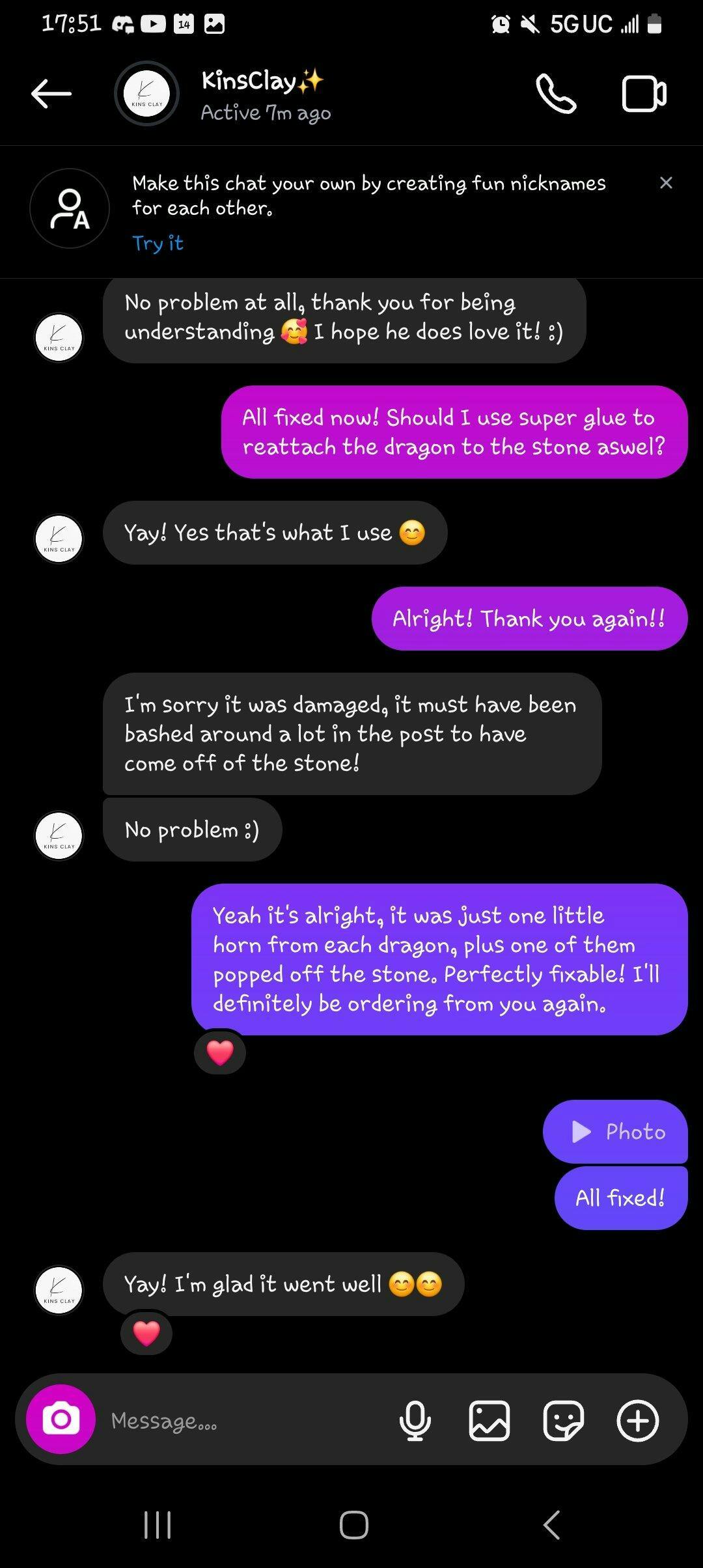703x1568 pixels.
Task: Open KinsClay's profile from the header
Action: tap(262, 96)
